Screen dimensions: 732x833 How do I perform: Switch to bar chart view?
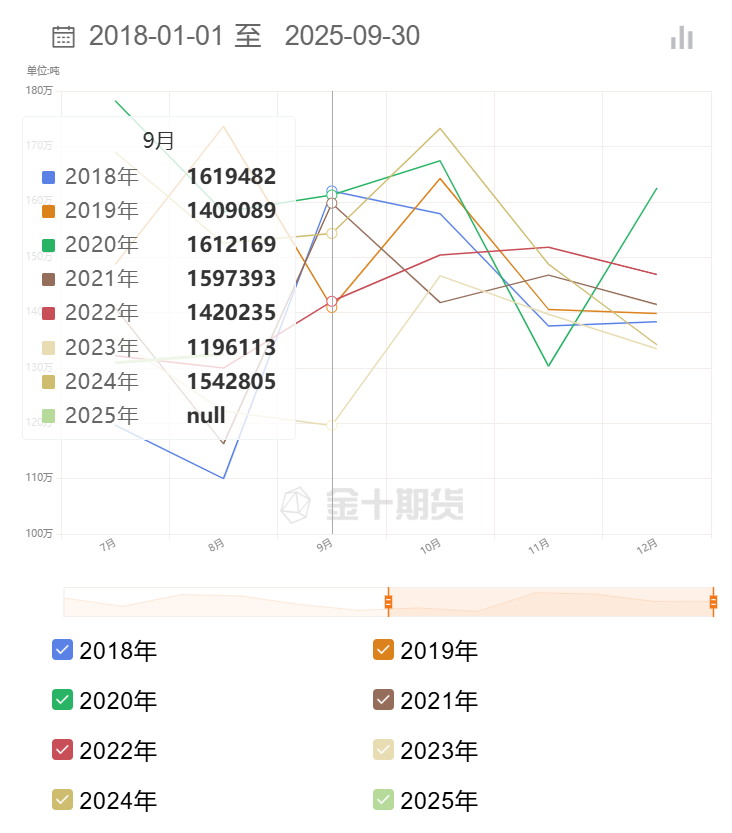682,38
